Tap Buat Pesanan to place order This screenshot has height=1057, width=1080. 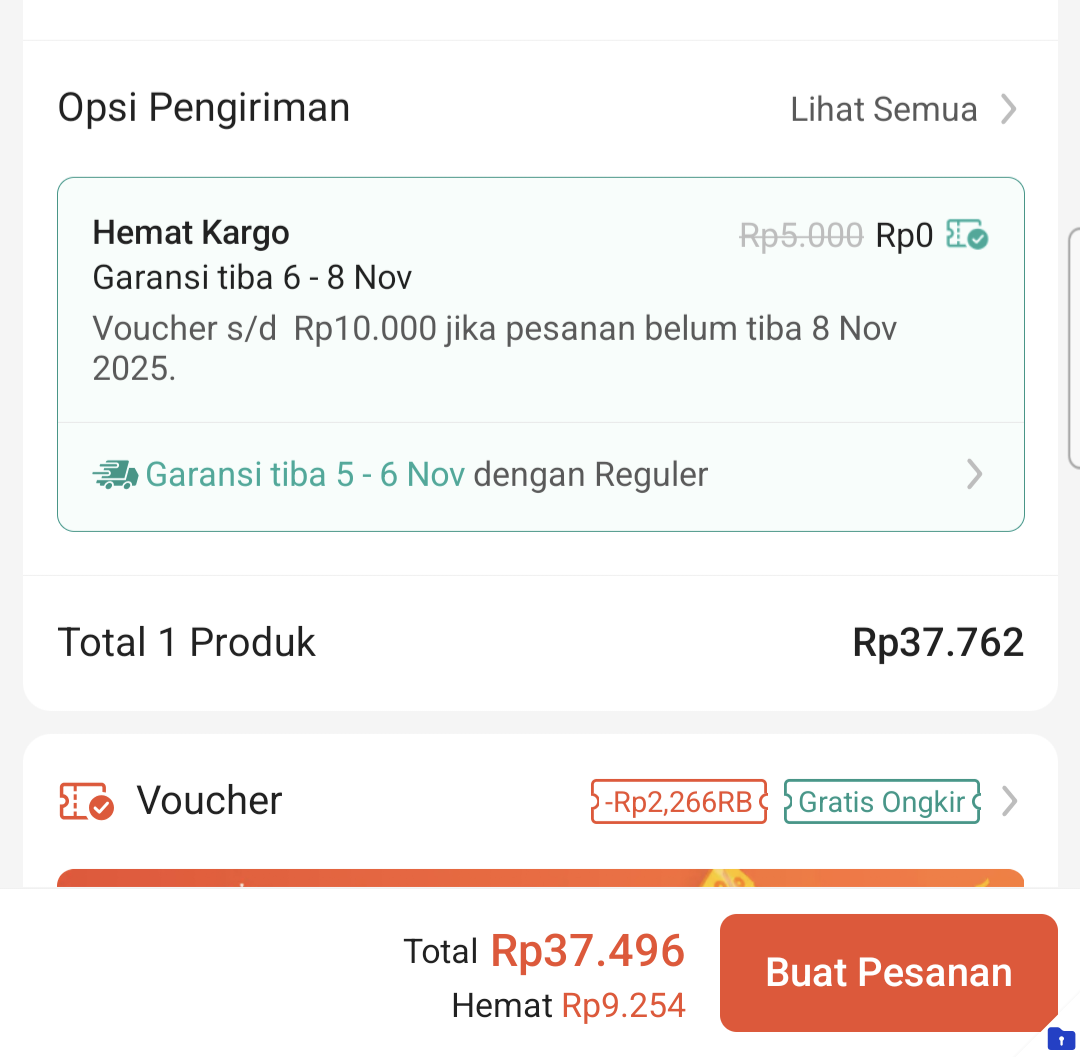tap(888, 973)
